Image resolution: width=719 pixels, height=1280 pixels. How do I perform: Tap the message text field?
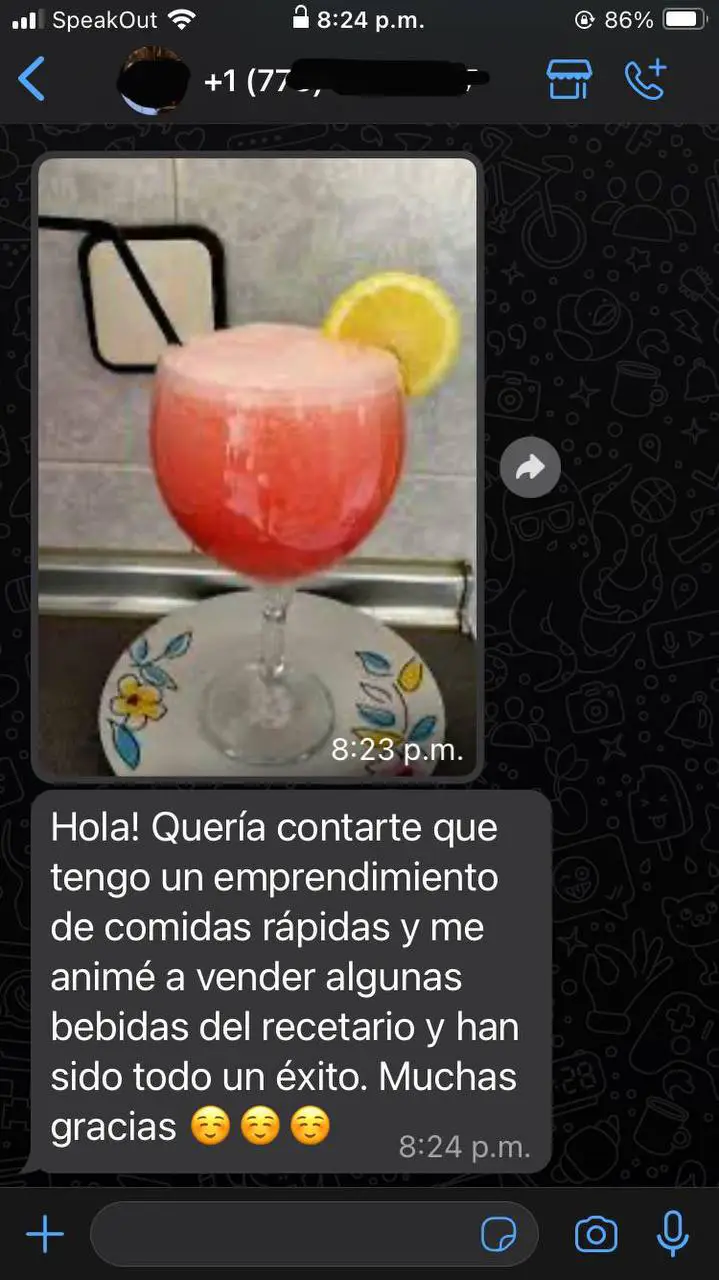point(280,1234)
